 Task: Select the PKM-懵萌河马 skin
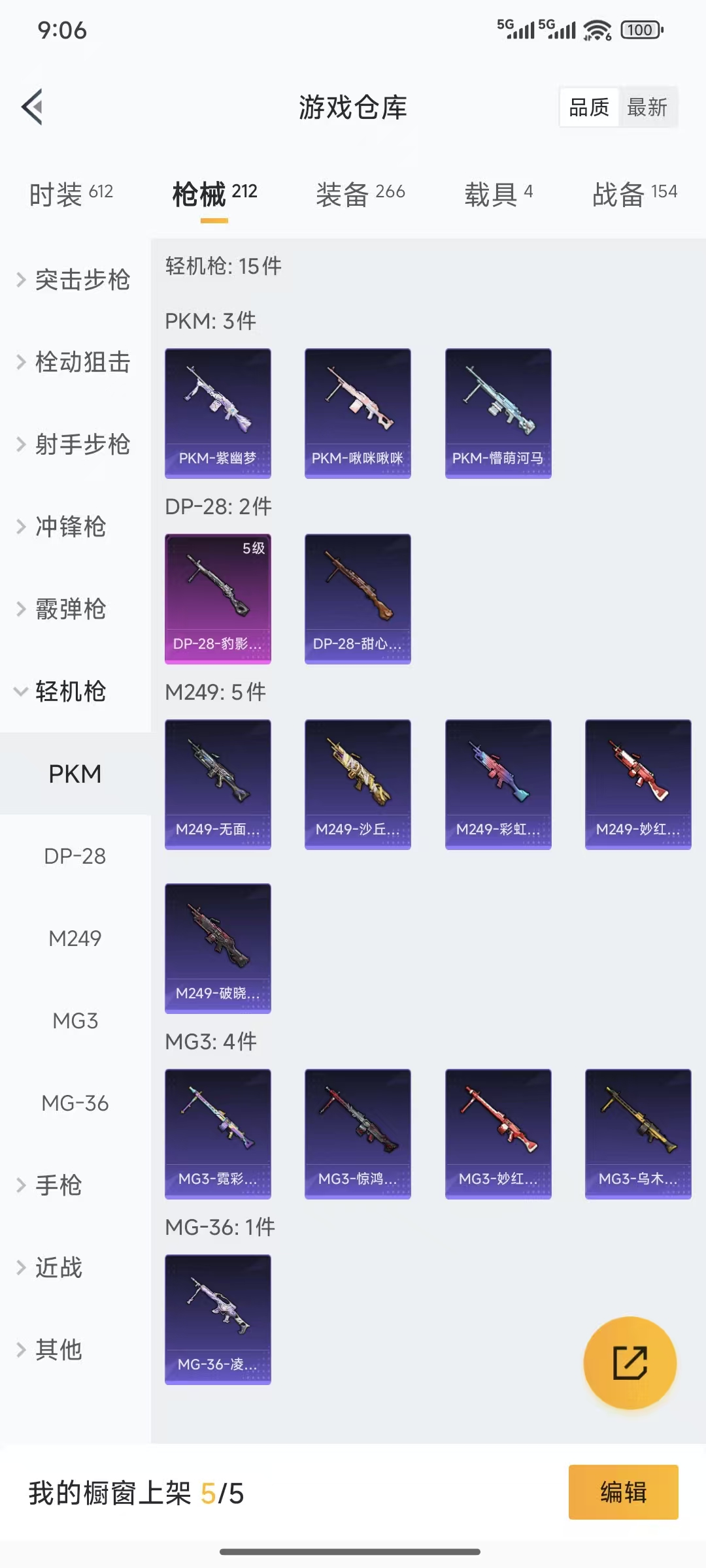pyautogui.click(x=497, y=410)
